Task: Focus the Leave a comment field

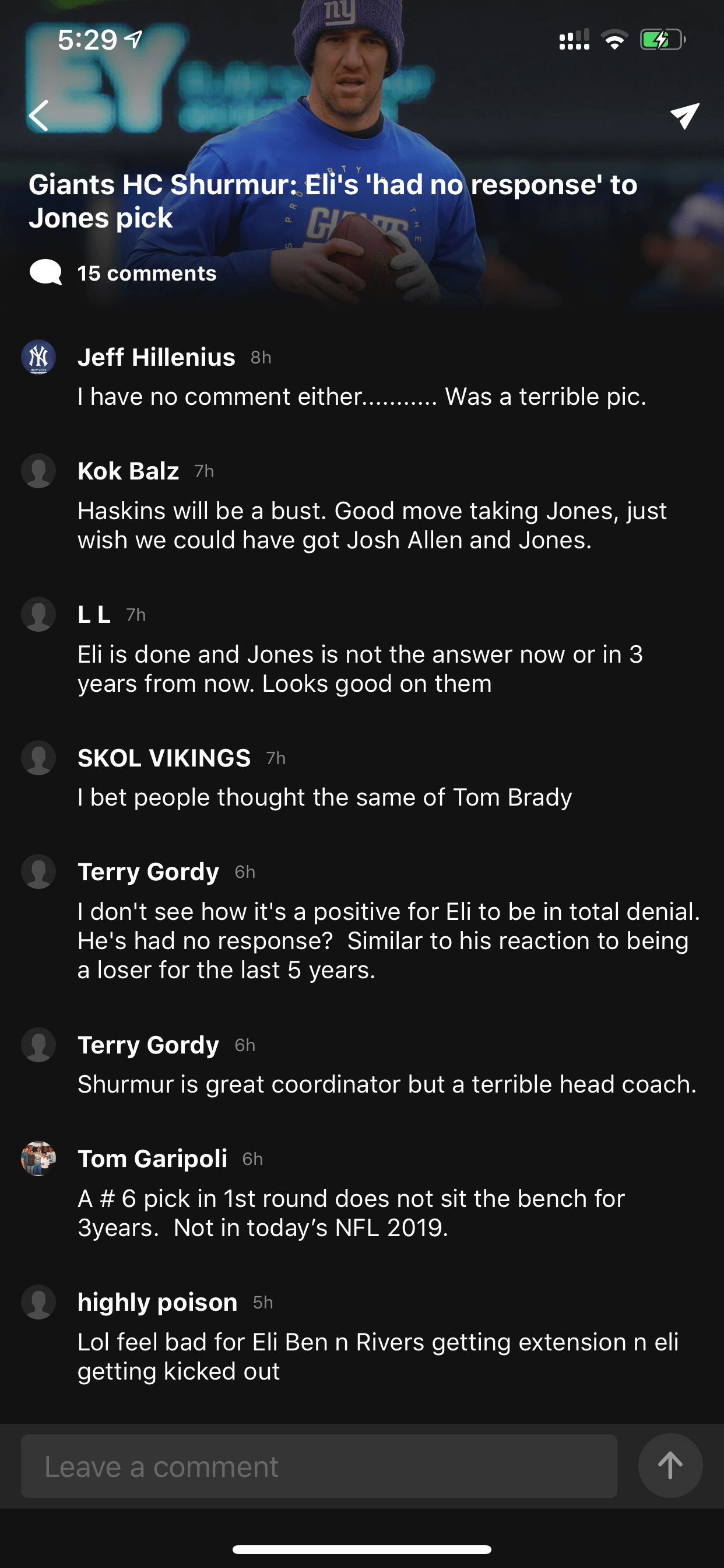Action: pos(319,1466)
